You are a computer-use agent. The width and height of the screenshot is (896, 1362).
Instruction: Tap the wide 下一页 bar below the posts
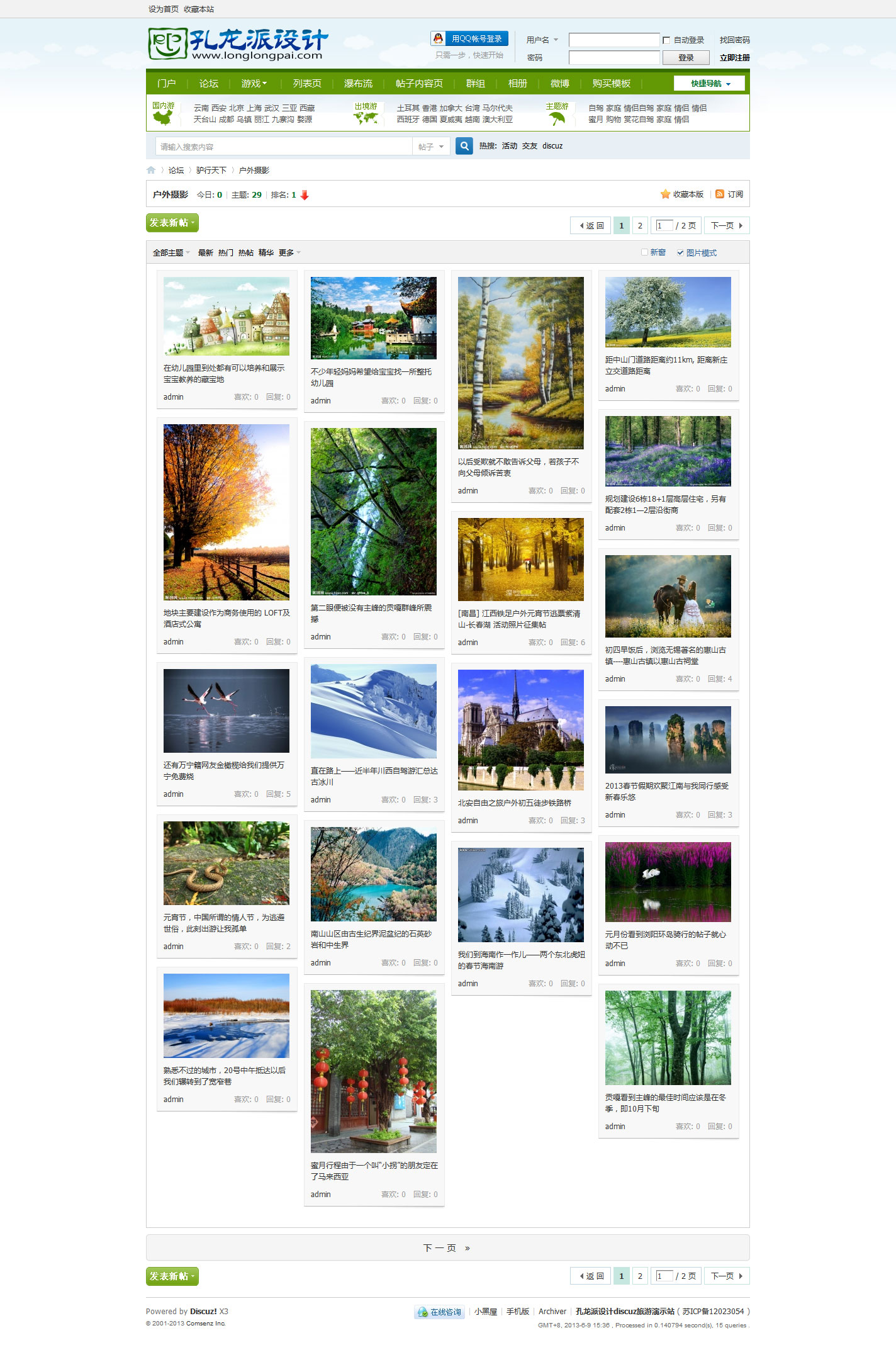coord(447,1247)
